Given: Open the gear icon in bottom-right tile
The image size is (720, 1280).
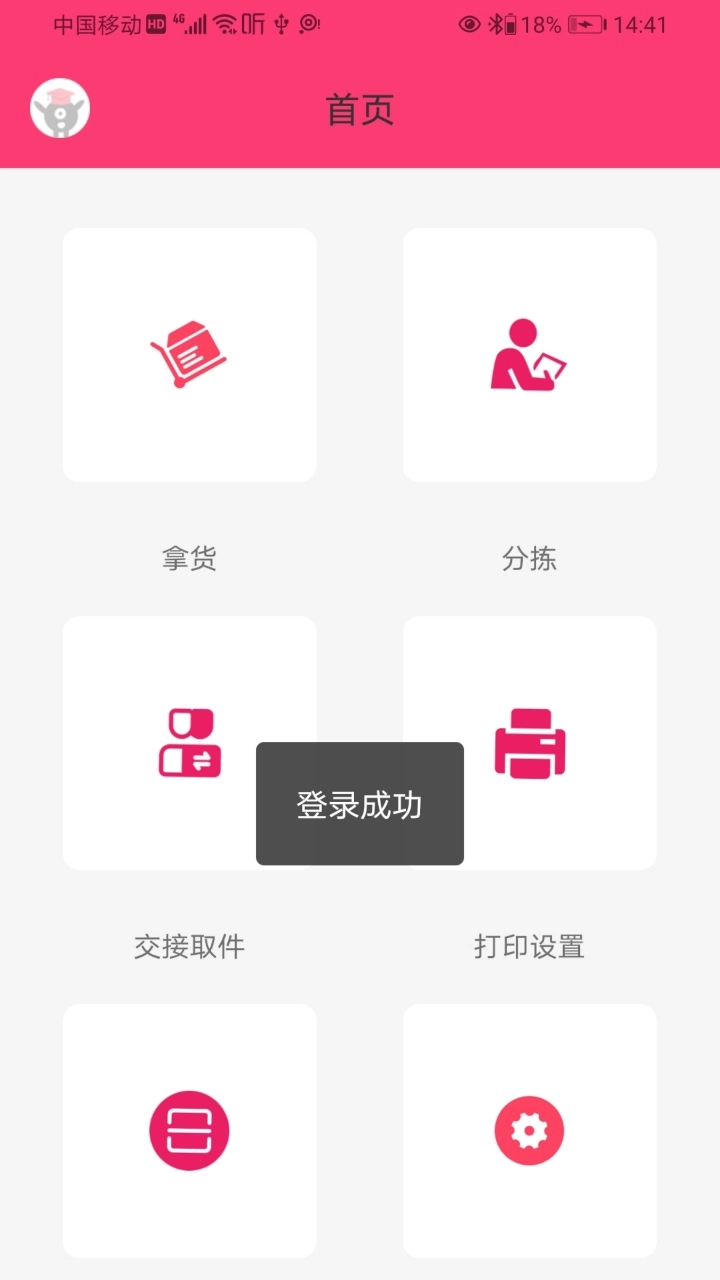Looking at the screenshot, I should pyautogui.click(x=529, y=1129).
